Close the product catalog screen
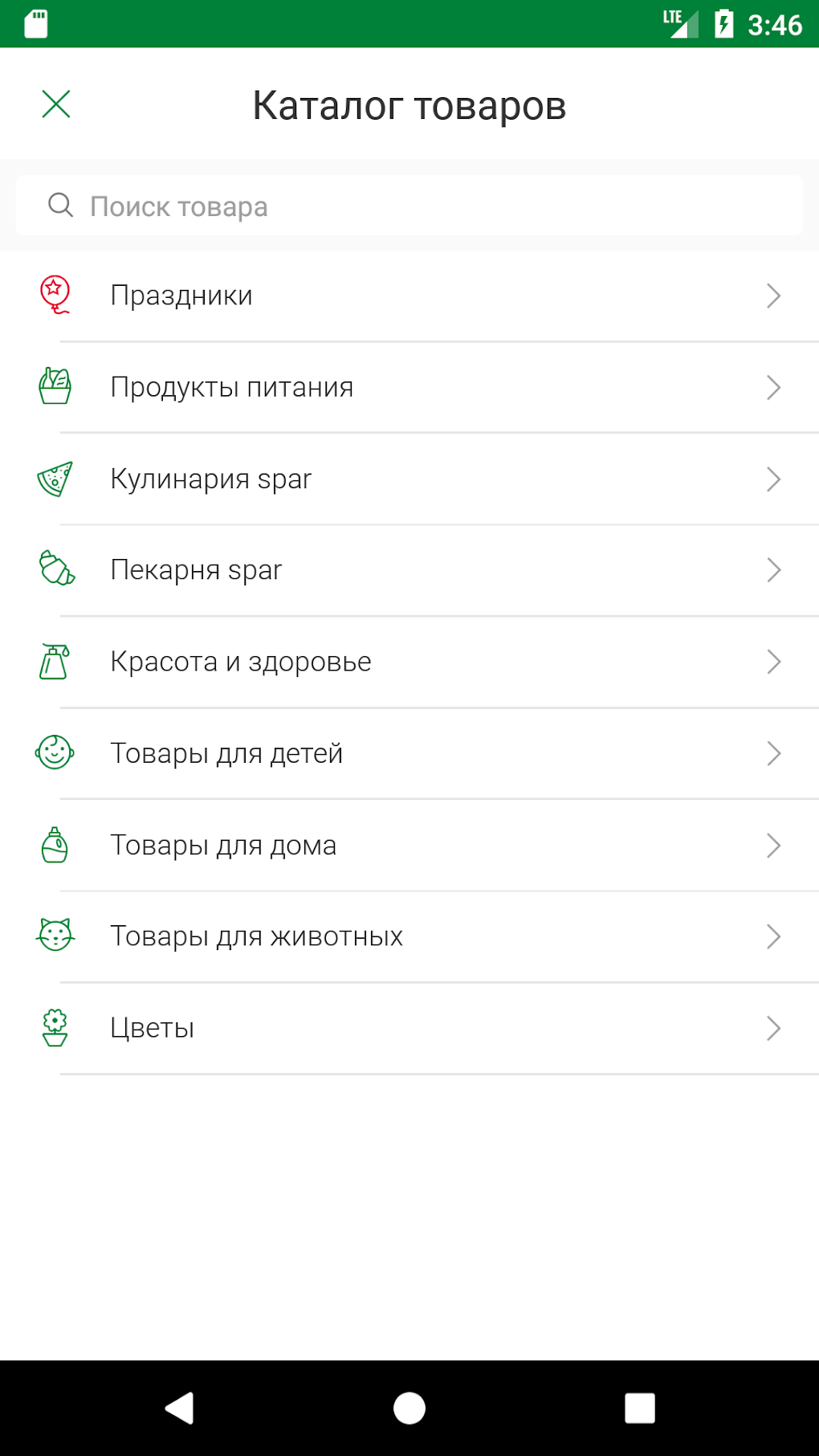This screenshot has width=819, height=1456. pyautogui.click(x=56, y=104)
